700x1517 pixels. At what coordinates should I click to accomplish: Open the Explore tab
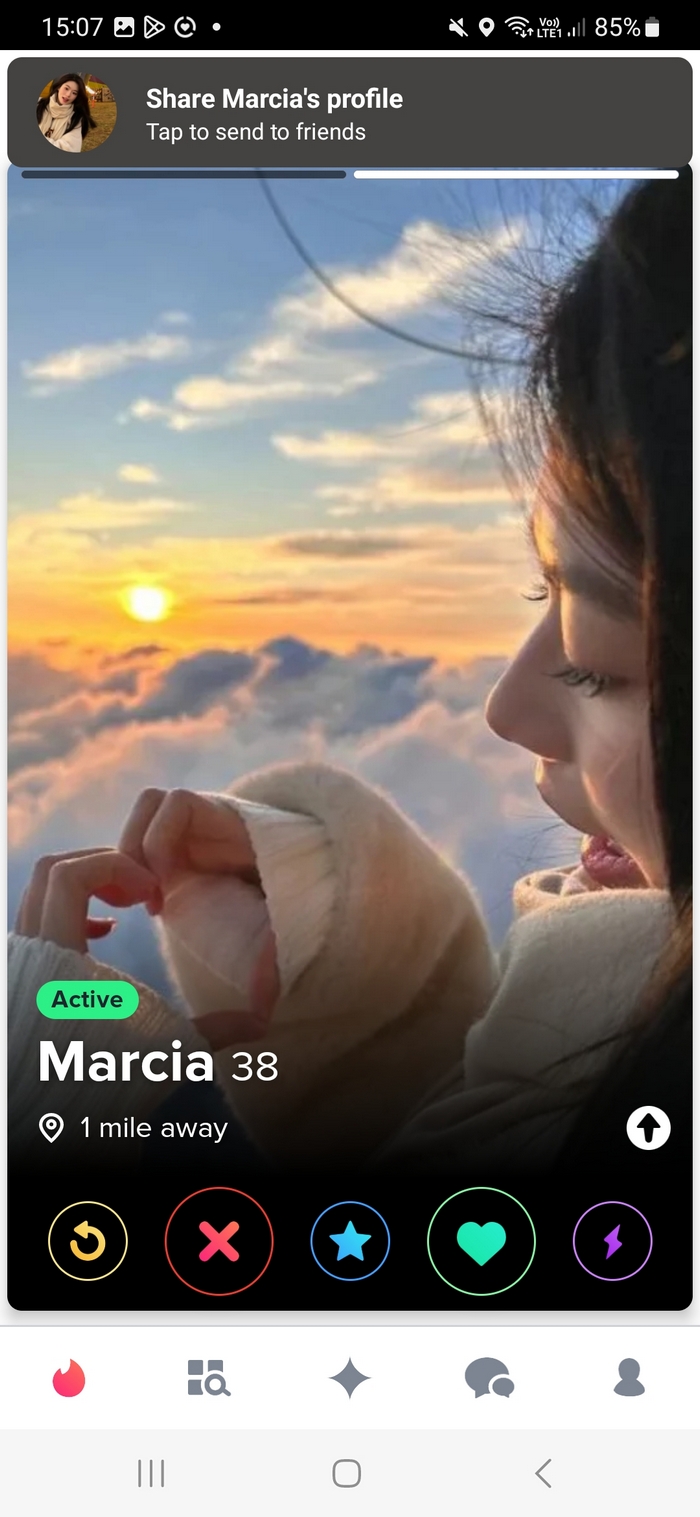[209, 1378]
